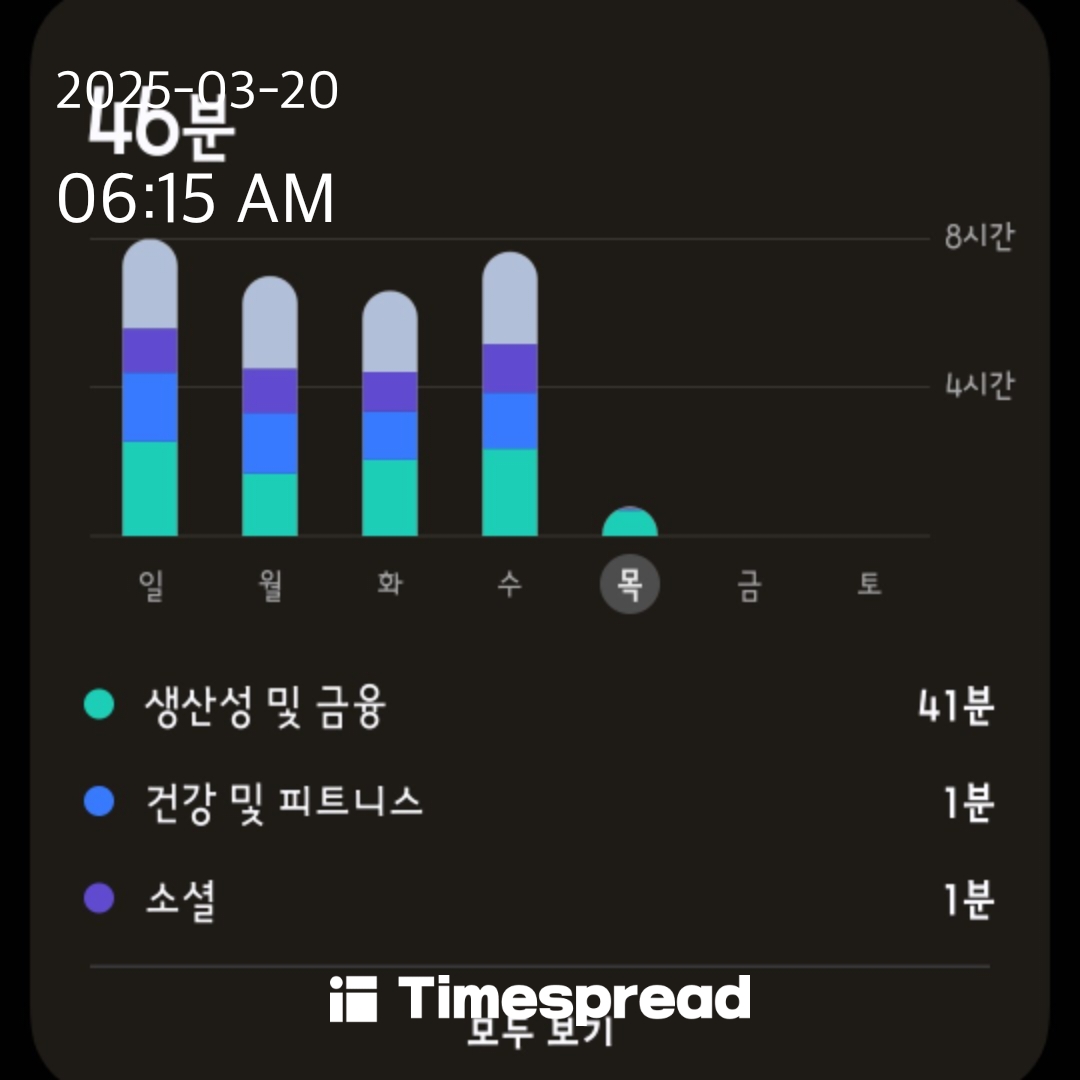Select 토 (Saturday) in the weekly chart
1080x1080 pixels.
click(x=869, y=584)
